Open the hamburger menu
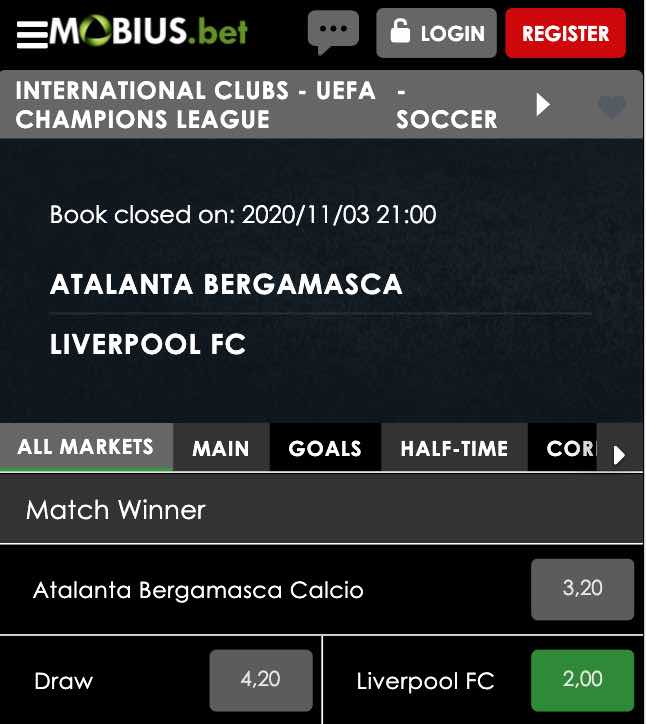The width and height of the screenshot is (646, 724). tap(32, 34)
